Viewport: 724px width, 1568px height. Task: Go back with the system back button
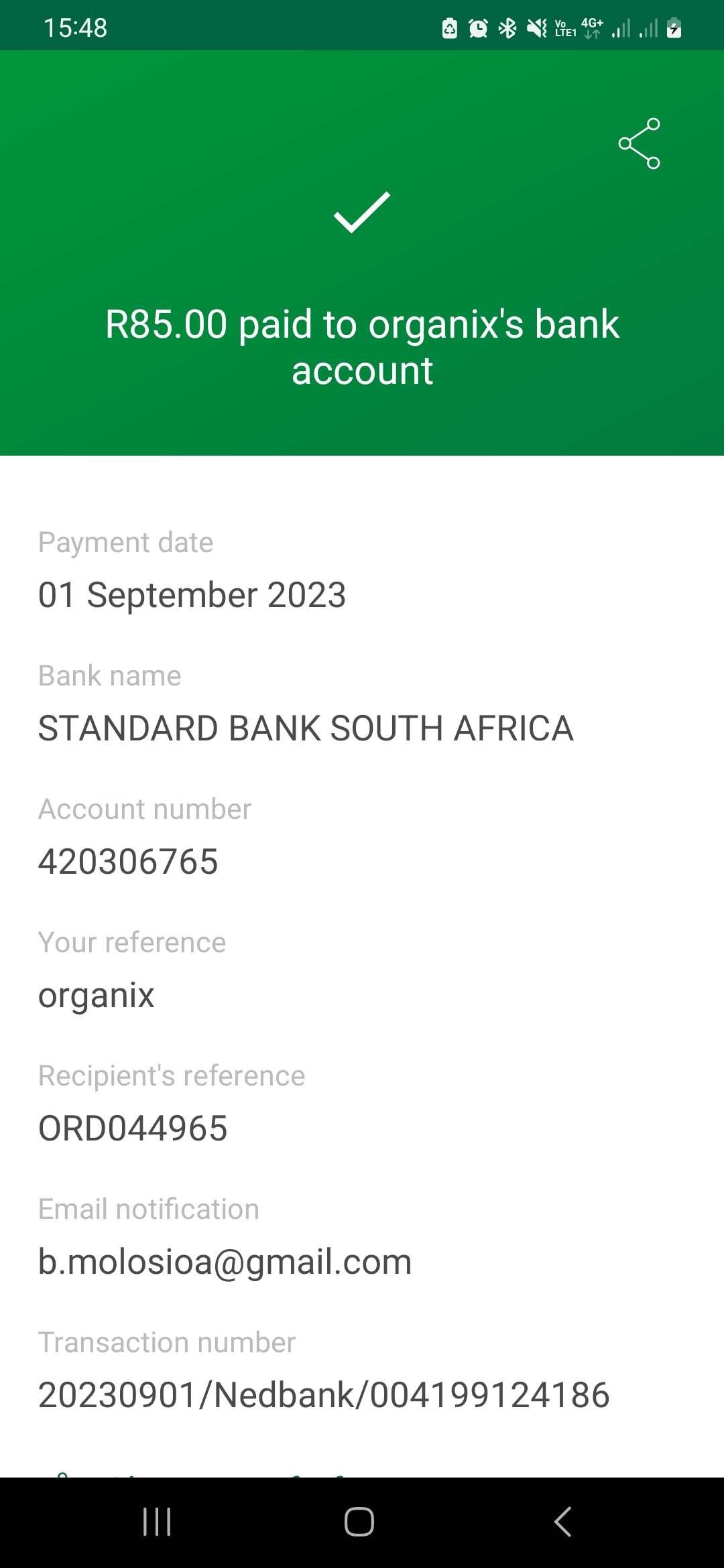[x=563, y=1522]
